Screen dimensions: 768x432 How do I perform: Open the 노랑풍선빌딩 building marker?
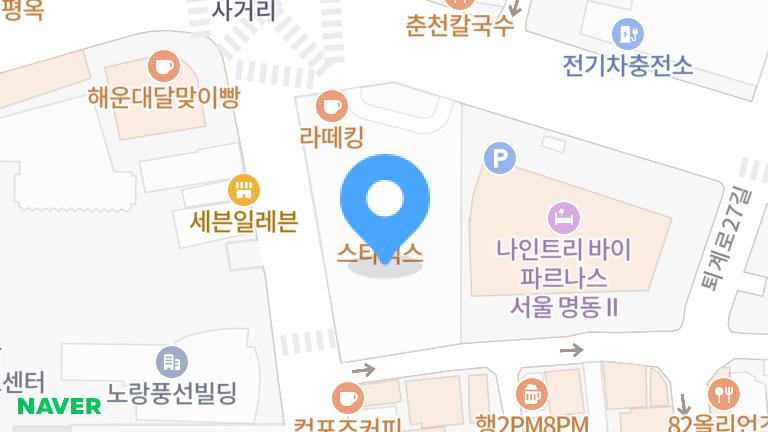coord(172,361)
